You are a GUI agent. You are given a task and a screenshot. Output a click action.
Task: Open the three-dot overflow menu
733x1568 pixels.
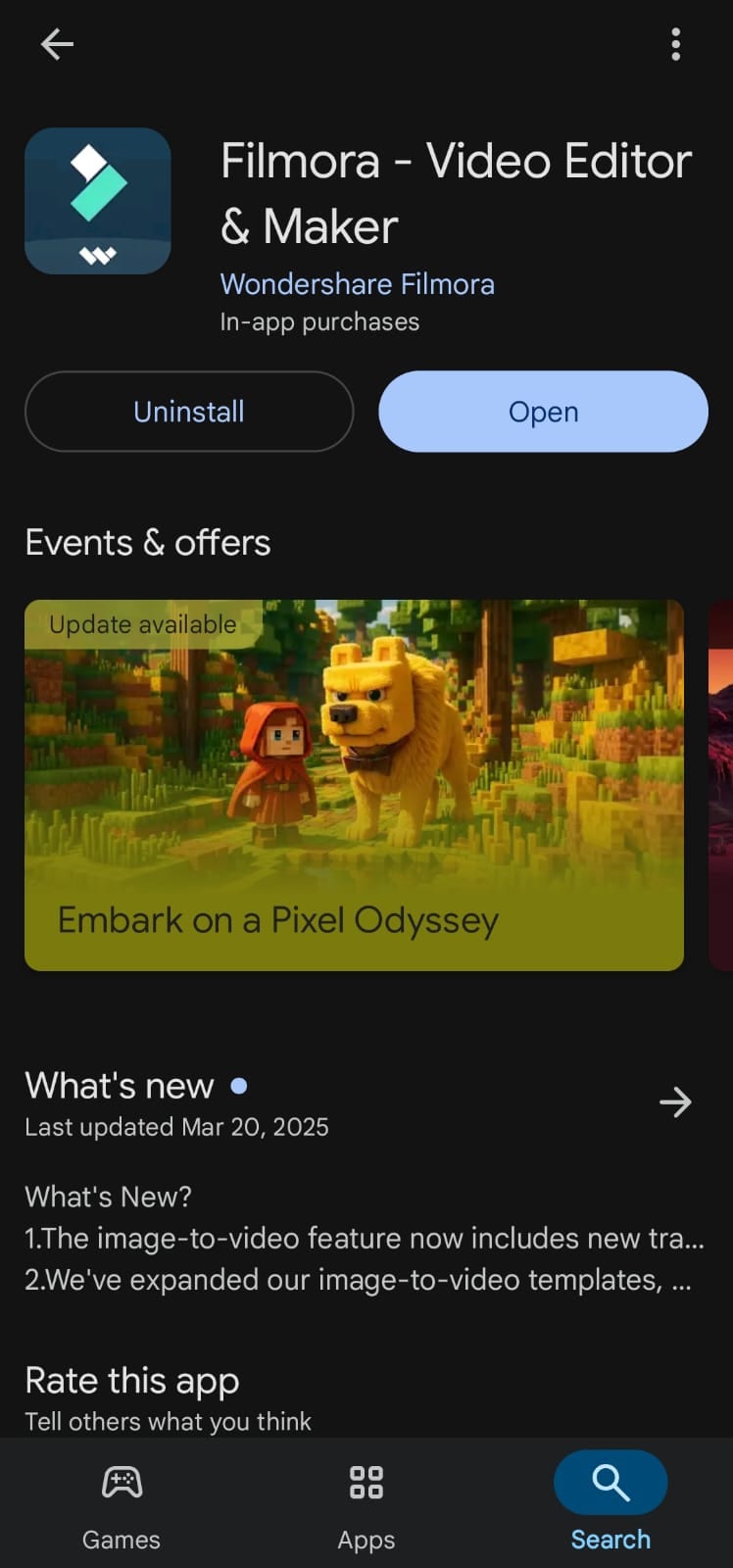(675, 44)
